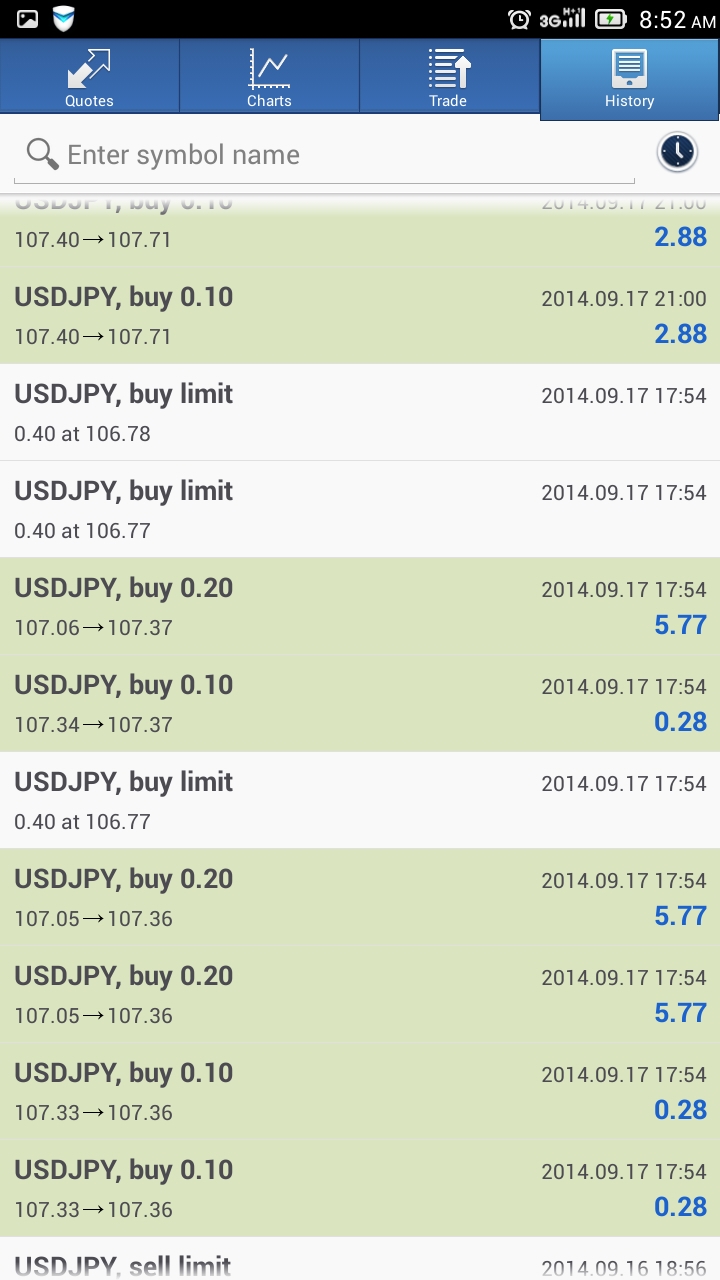Open the history period clock icon
The image size is (720, 1280).
coord(677,152)
